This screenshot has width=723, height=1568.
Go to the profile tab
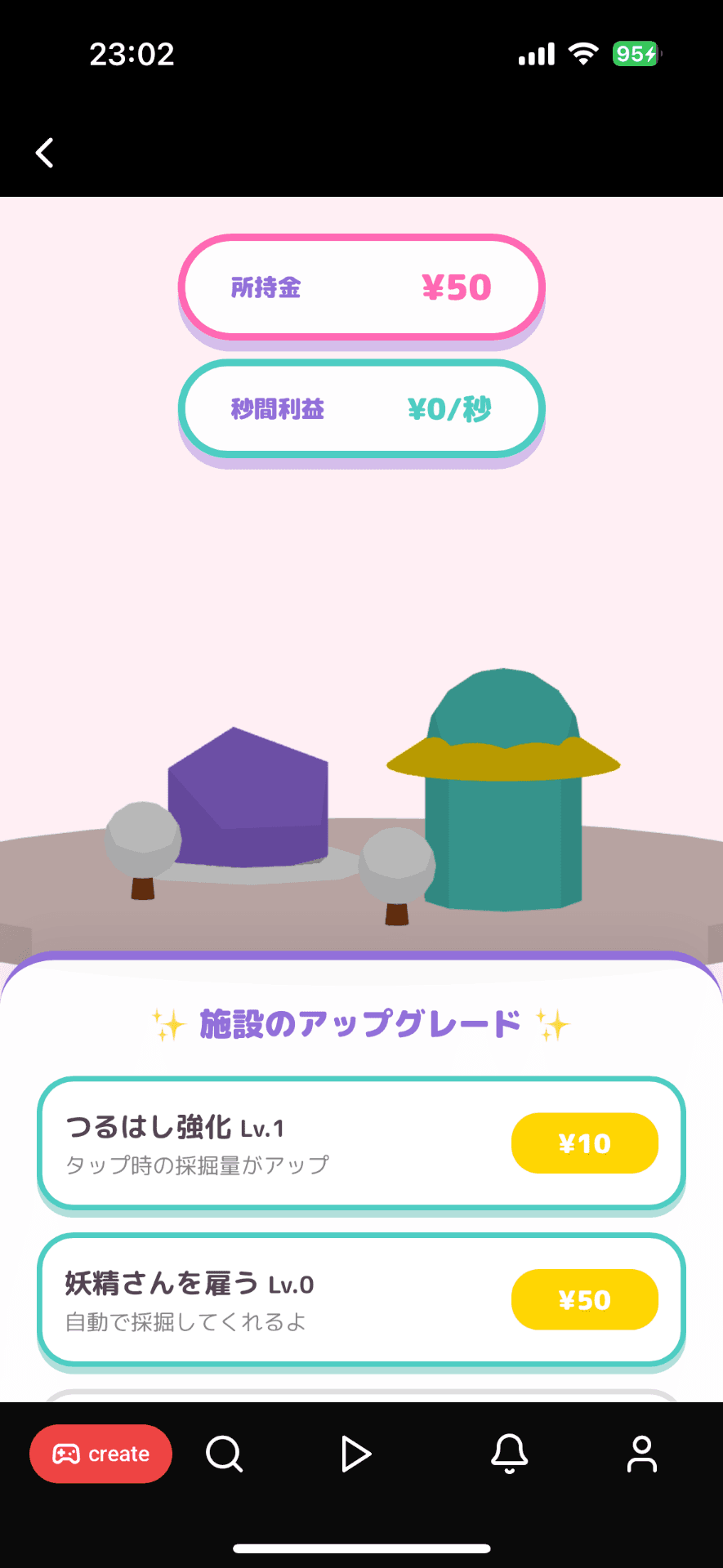point(641,1454)
